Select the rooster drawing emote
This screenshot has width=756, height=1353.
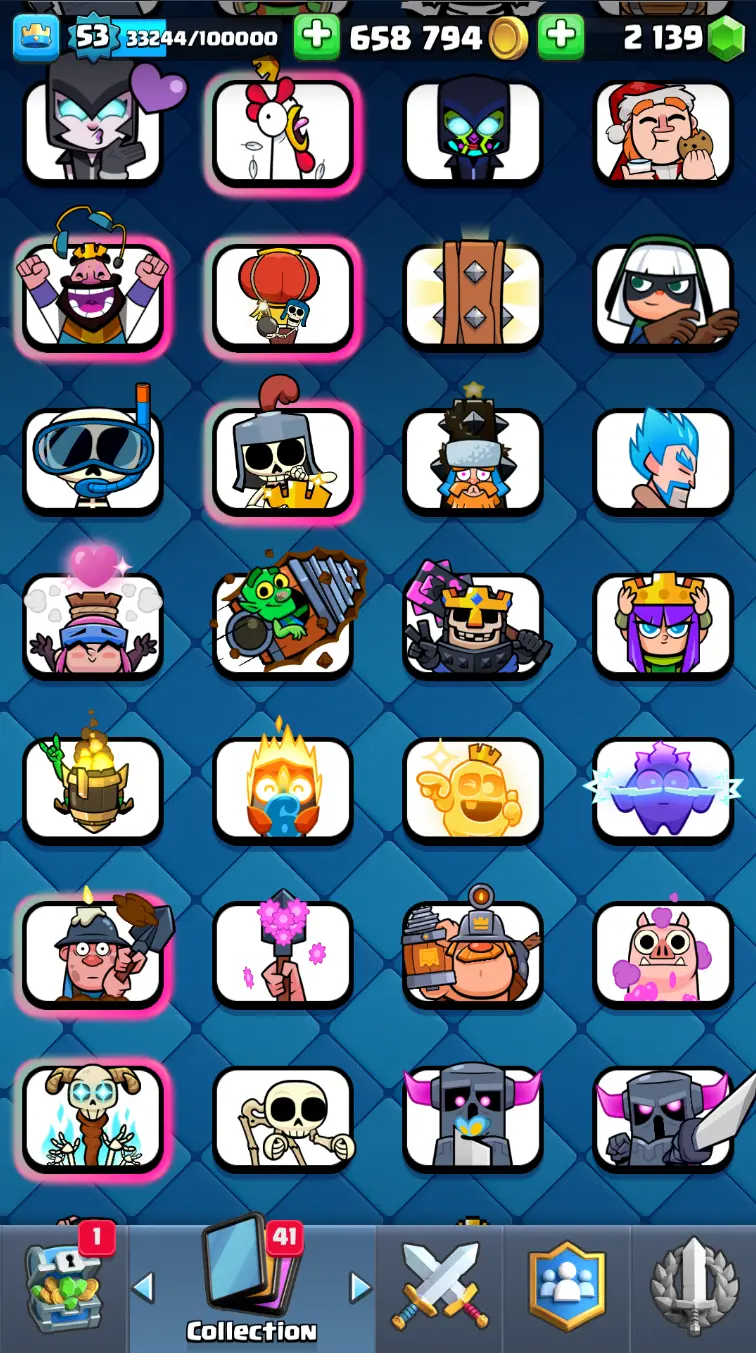(283, 131)
